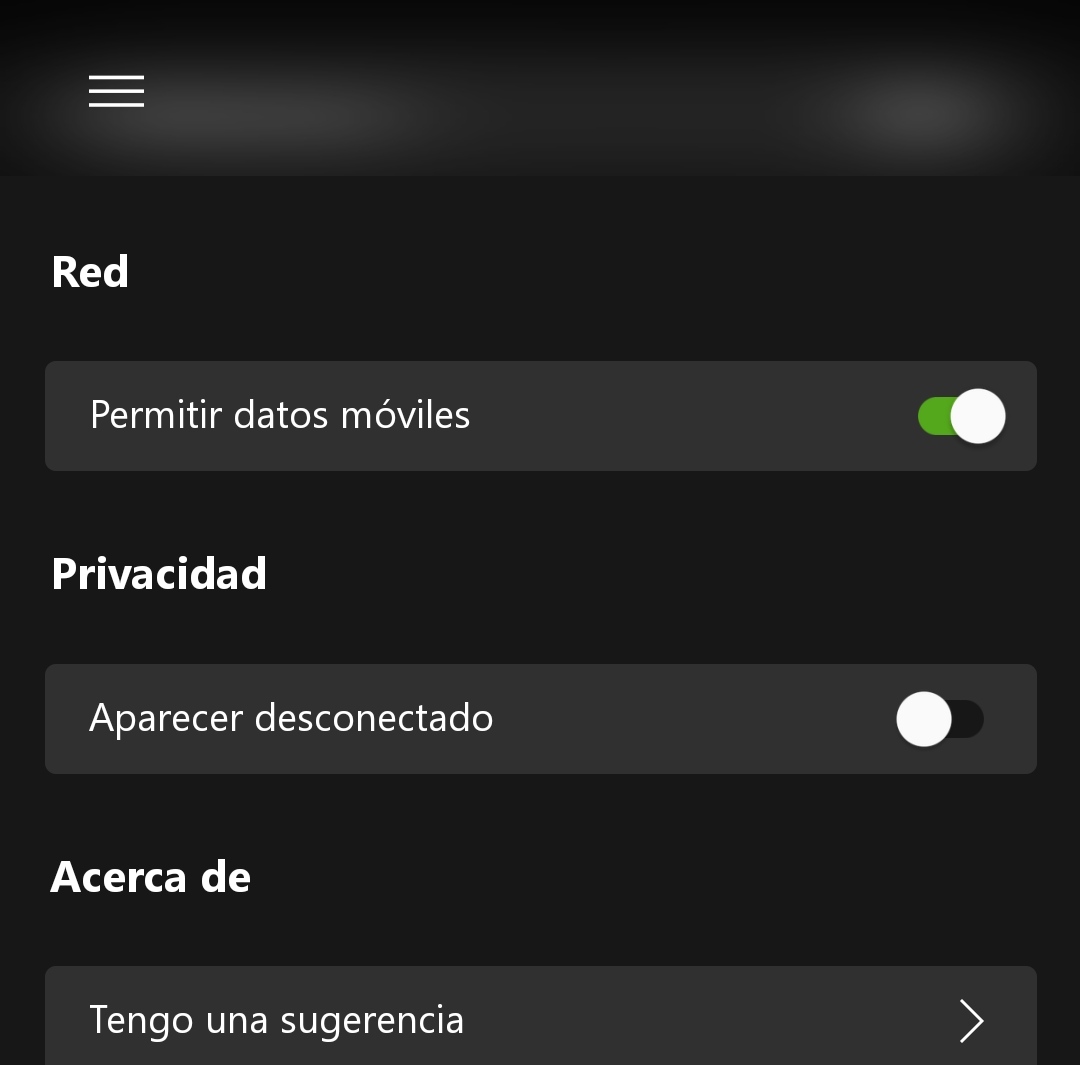The height and width of the screenshot is (1065, 1080).
Task: Enable Aparecer desconectado switch
Action: coord(939,719)
